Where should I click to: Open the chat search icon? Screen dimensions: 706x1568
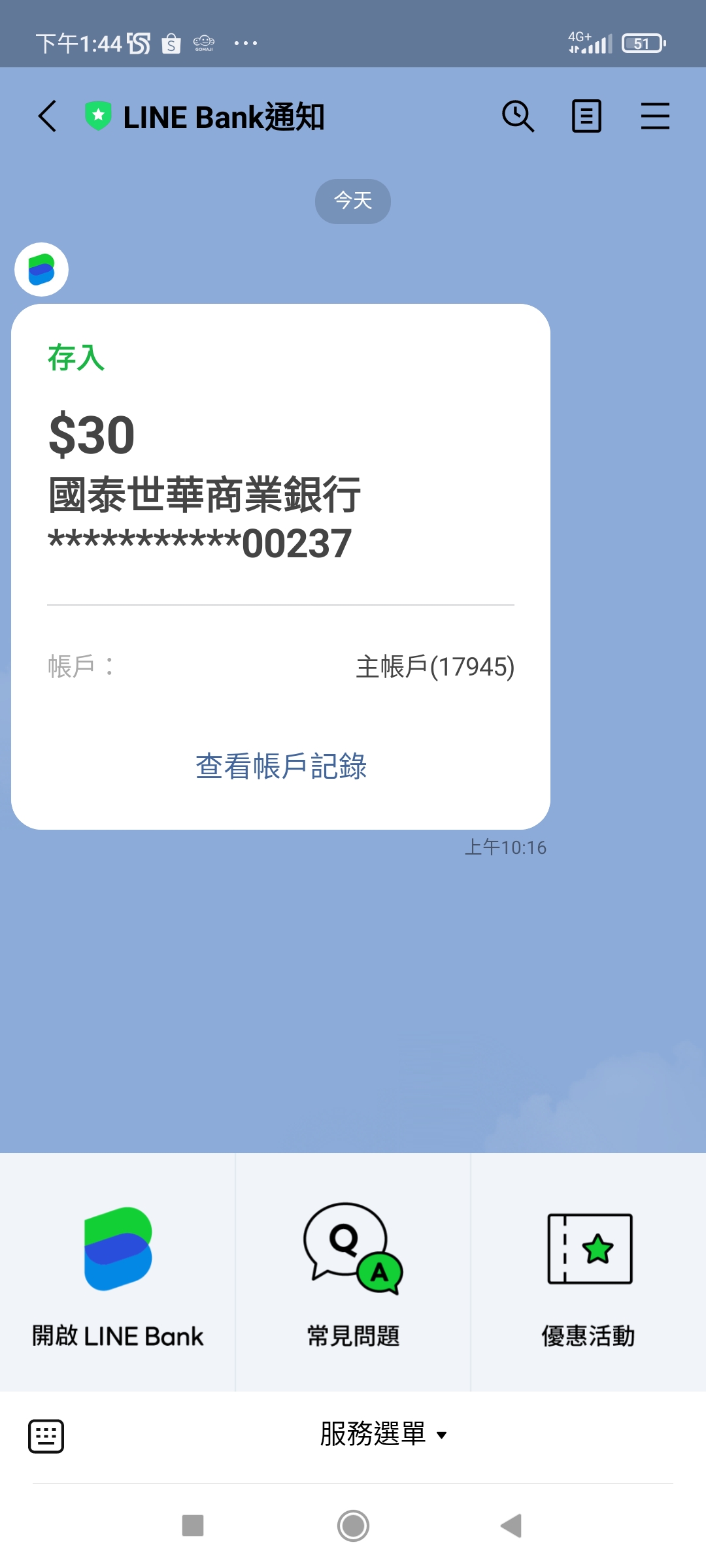coord(518,117)
